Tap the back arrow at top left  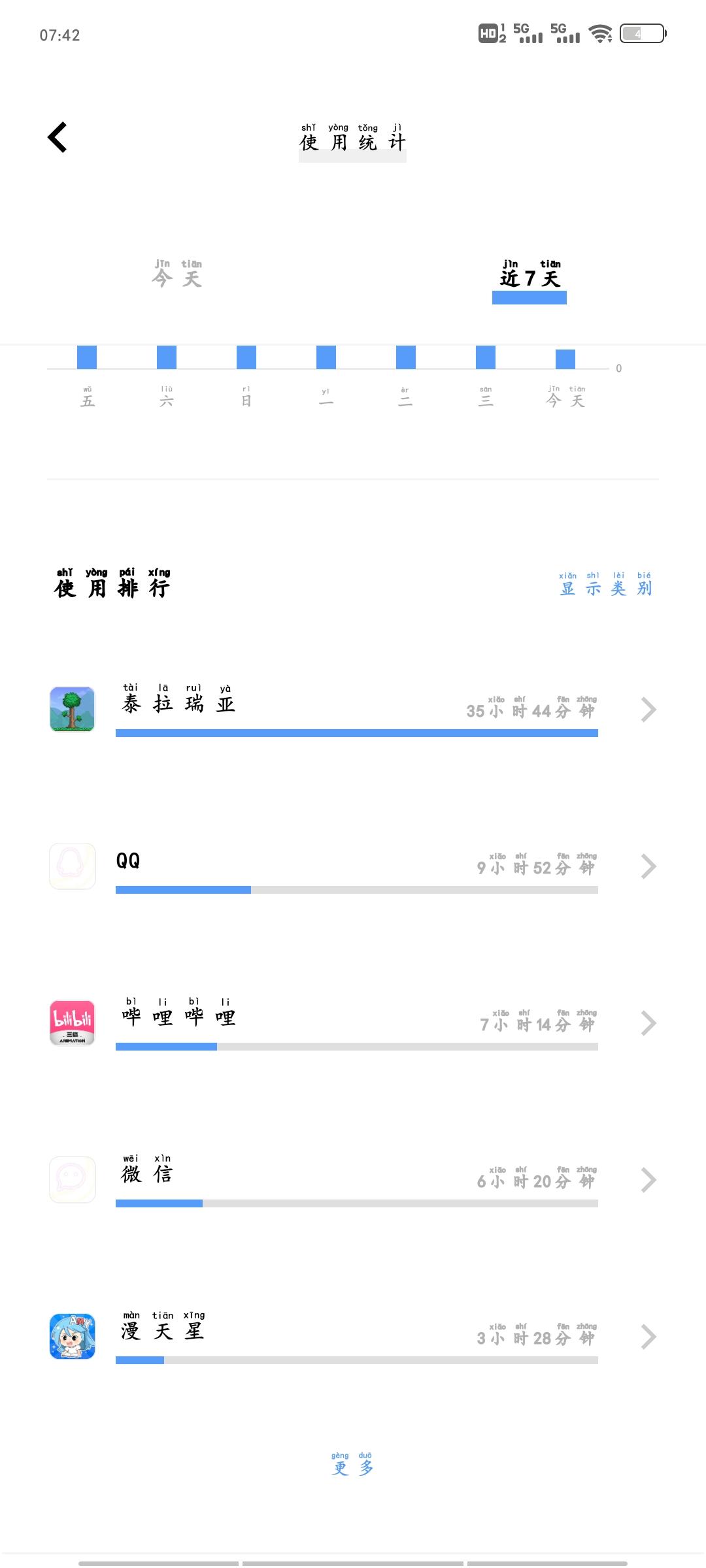click(56, 137)
